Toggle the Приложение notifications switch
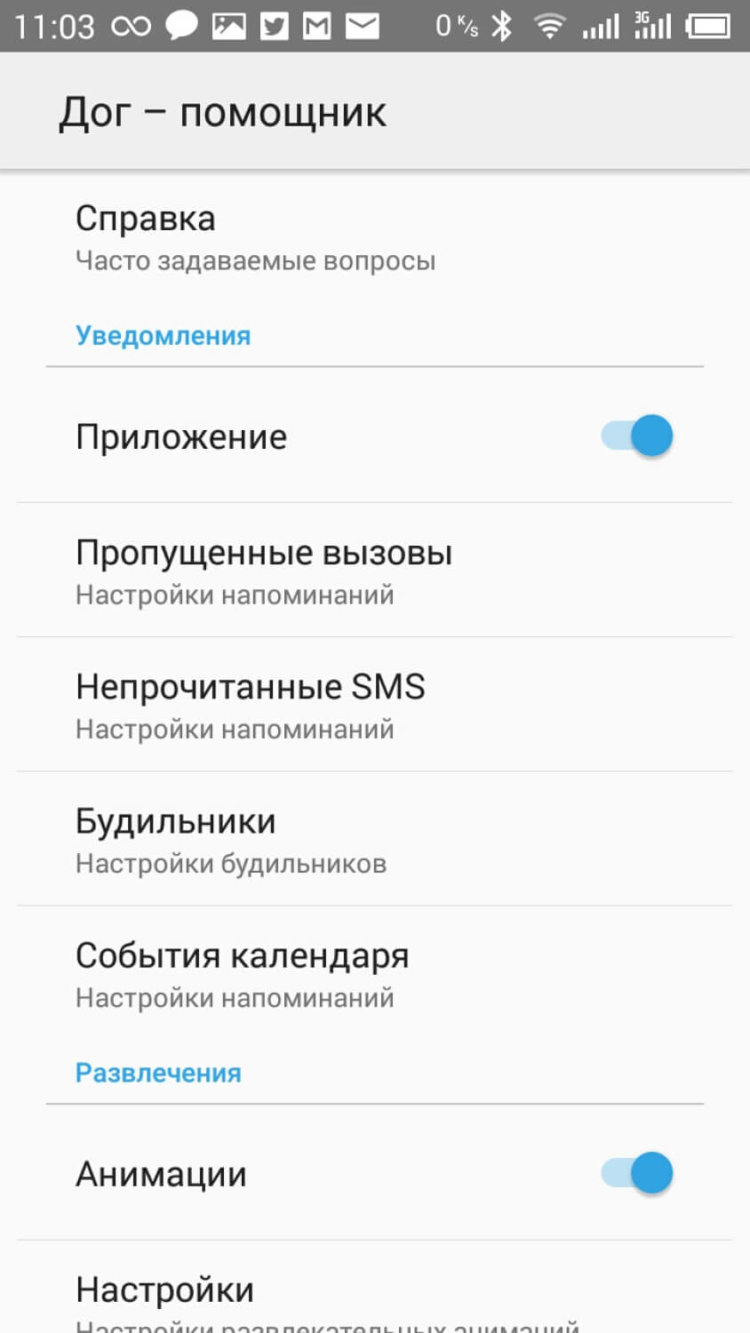This screenshot has width=750, height=1333. click(x=637, y=436)
